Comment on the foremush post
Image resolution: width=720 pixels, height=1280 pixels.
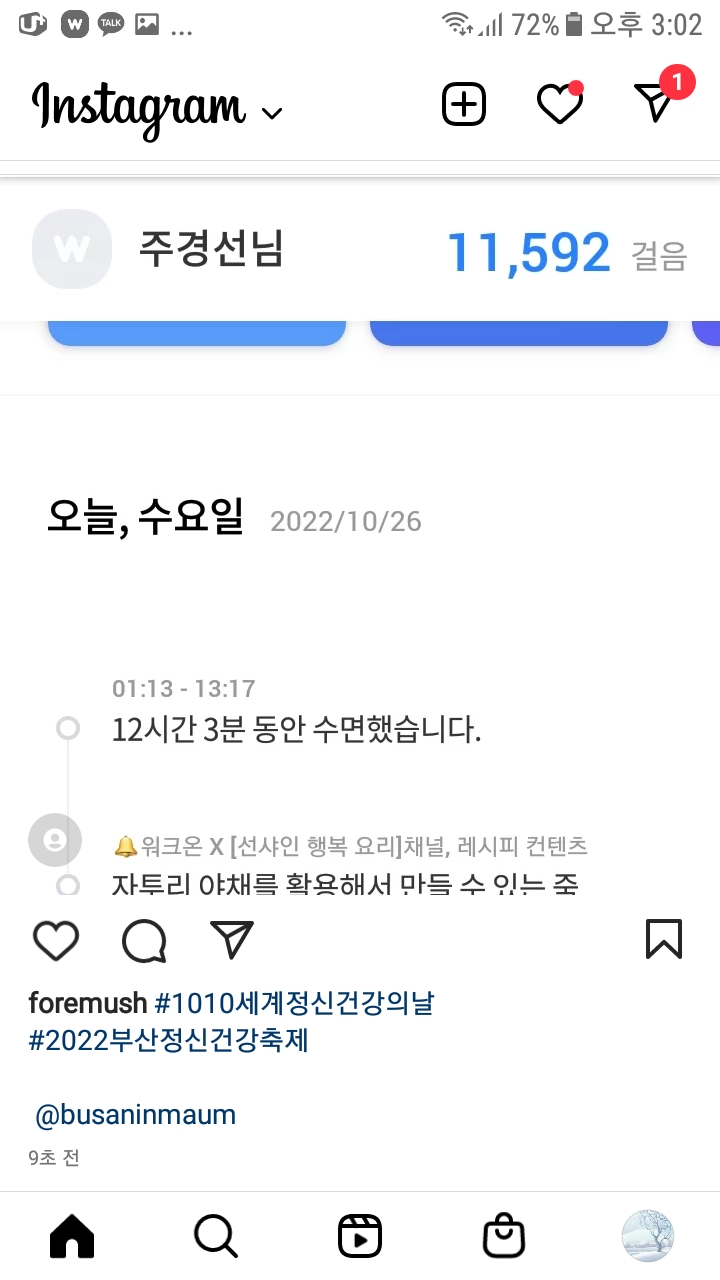coord(144,941)
